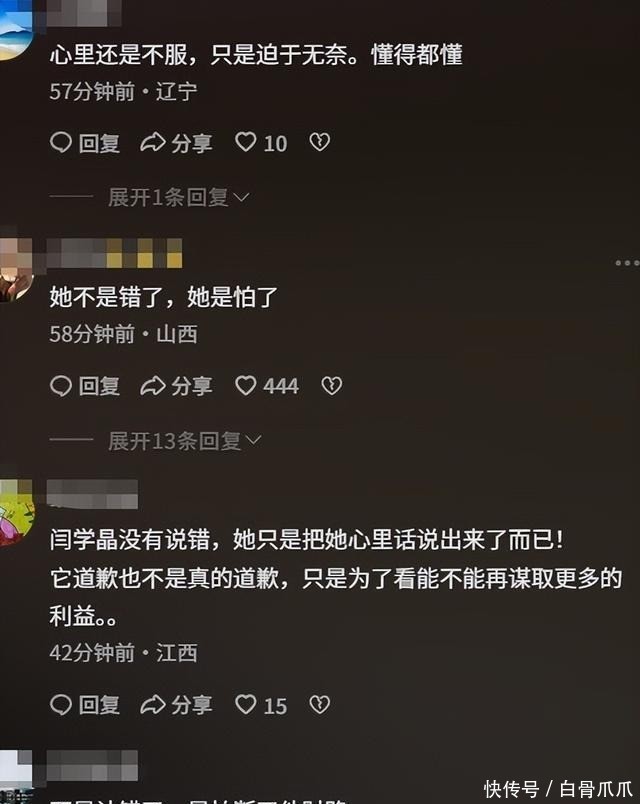Image resolution: width=640 pixels, height=804 pixels.
Task: Like the comment with 444 likes
Action: (267, 386)
